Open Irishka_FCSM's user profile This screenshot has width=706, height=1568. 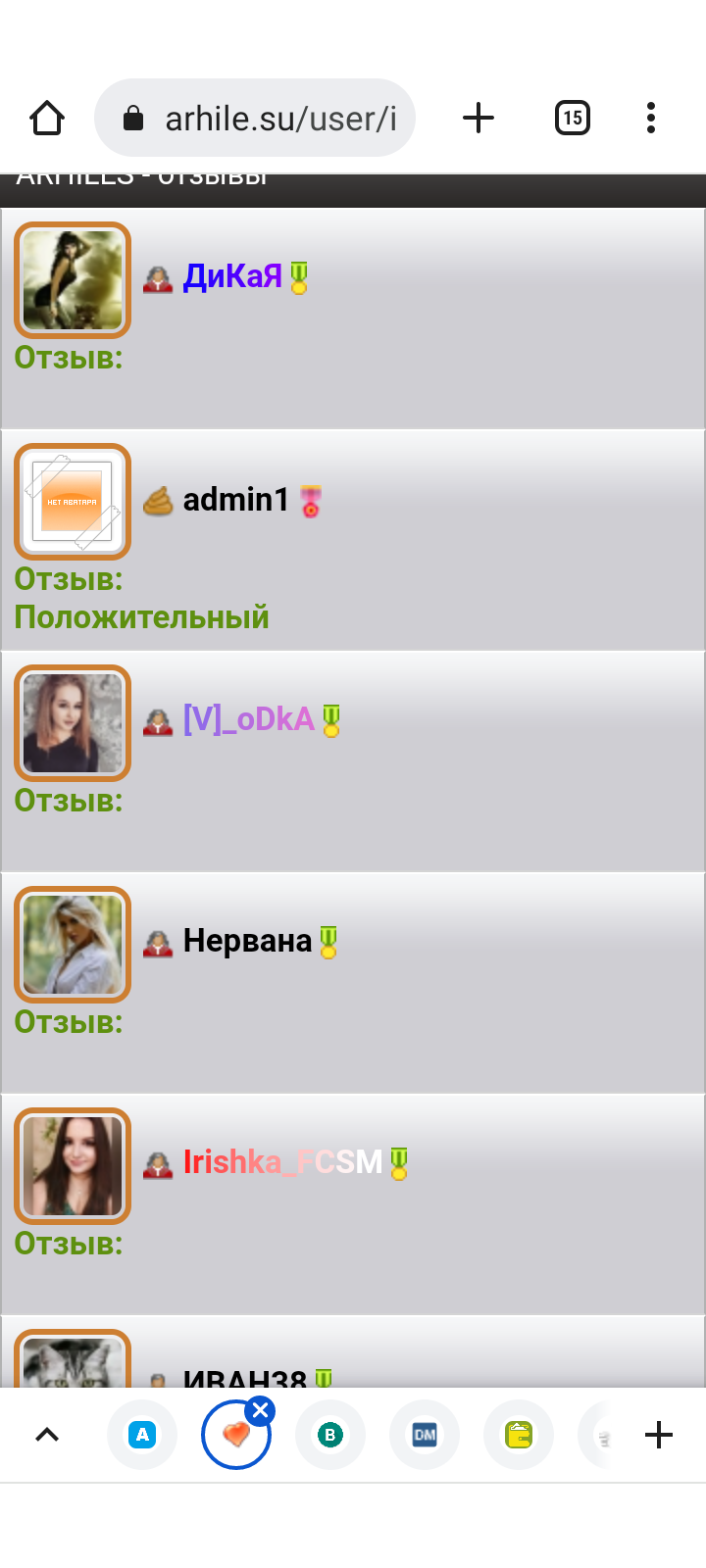coord(282,1162)
